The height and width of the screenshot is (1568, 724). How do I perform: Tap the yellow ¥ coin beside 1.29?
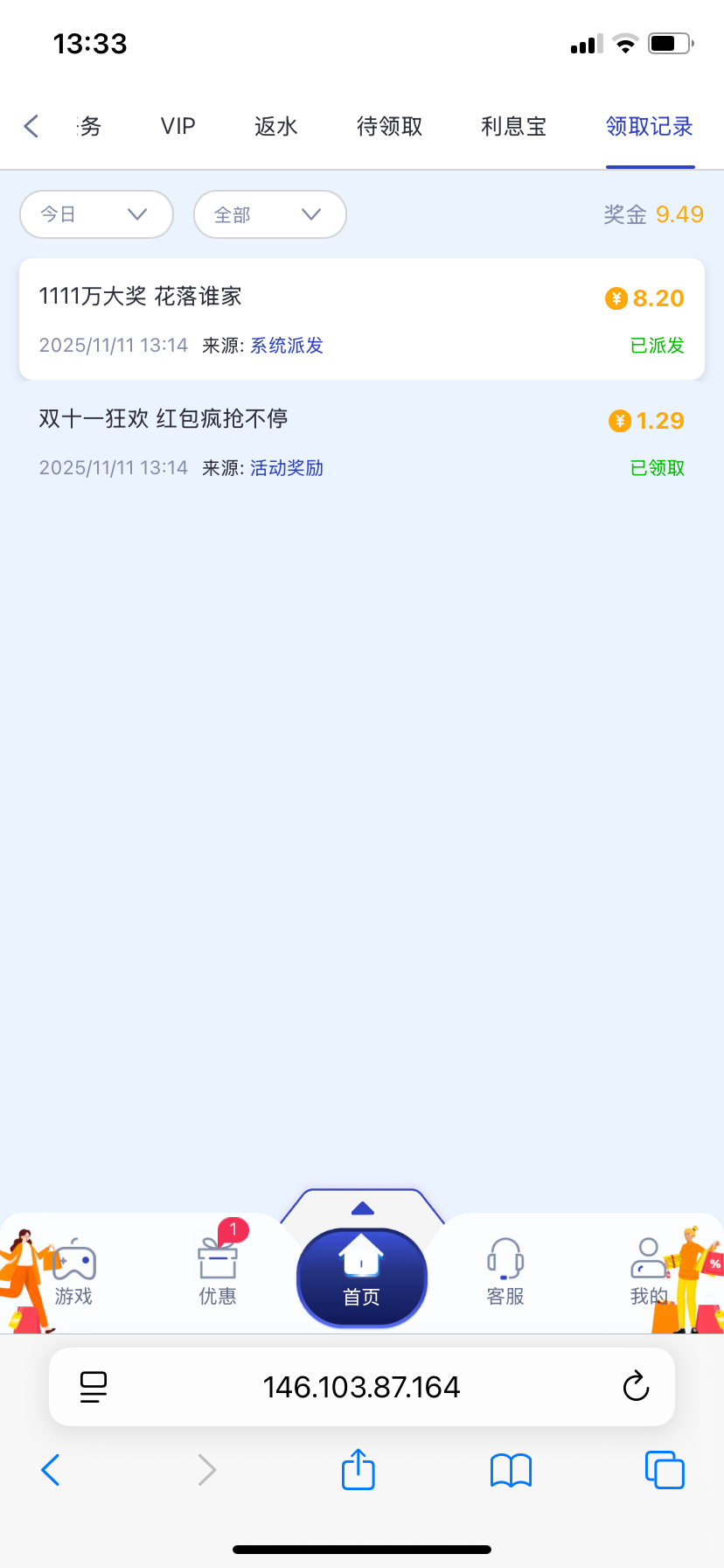click(619, 421)
